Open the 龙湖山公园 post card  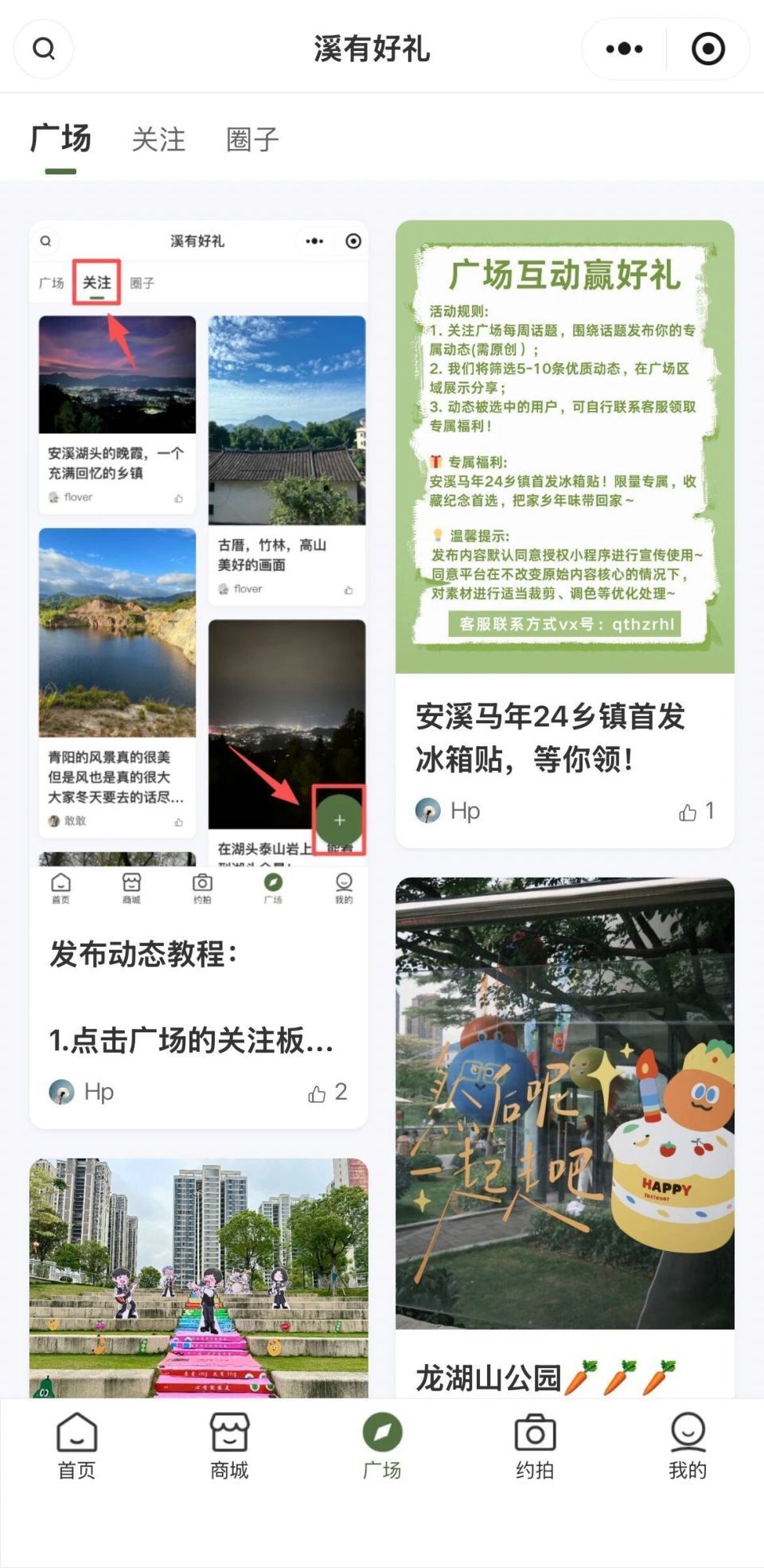click(565, 1137)
